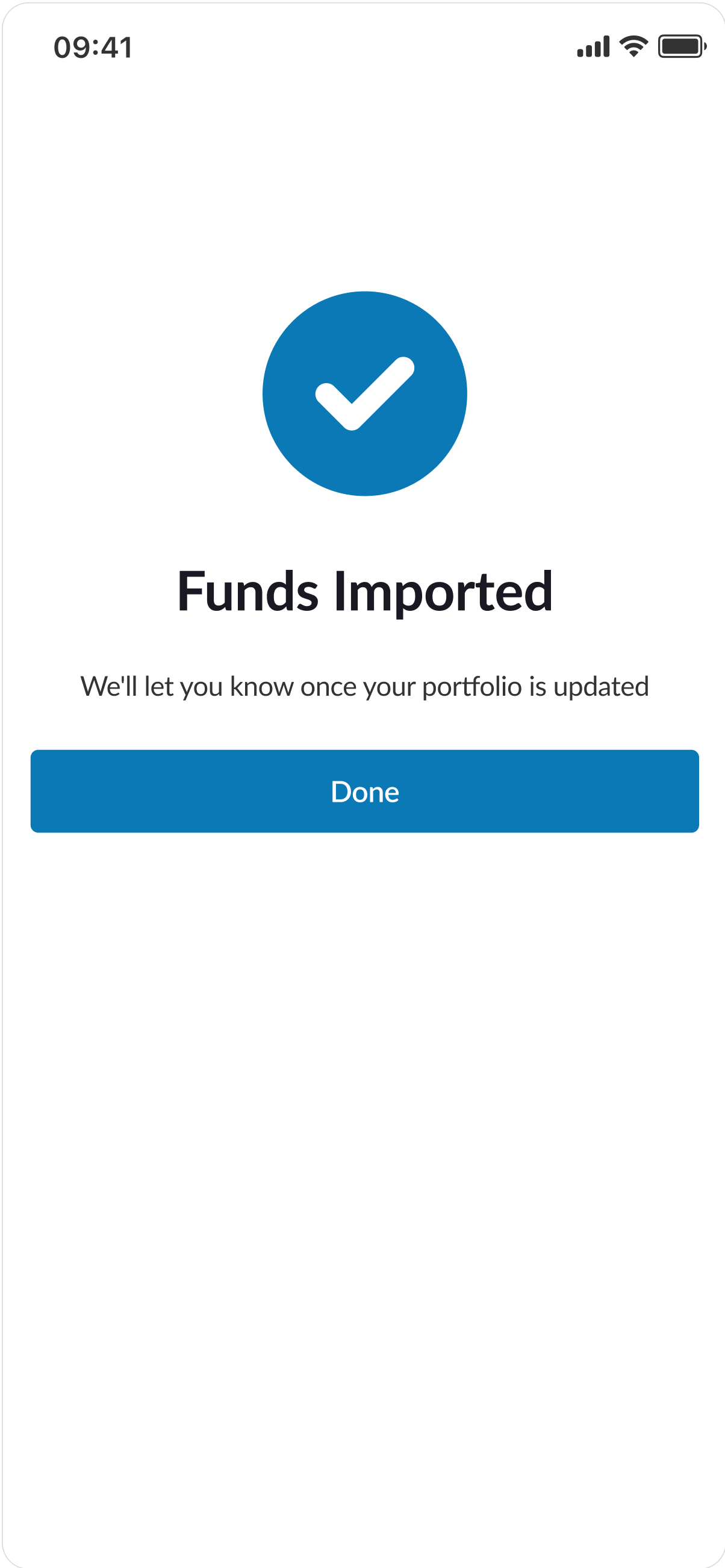
Task: Tap the Done button
Action: coord(364,791)
